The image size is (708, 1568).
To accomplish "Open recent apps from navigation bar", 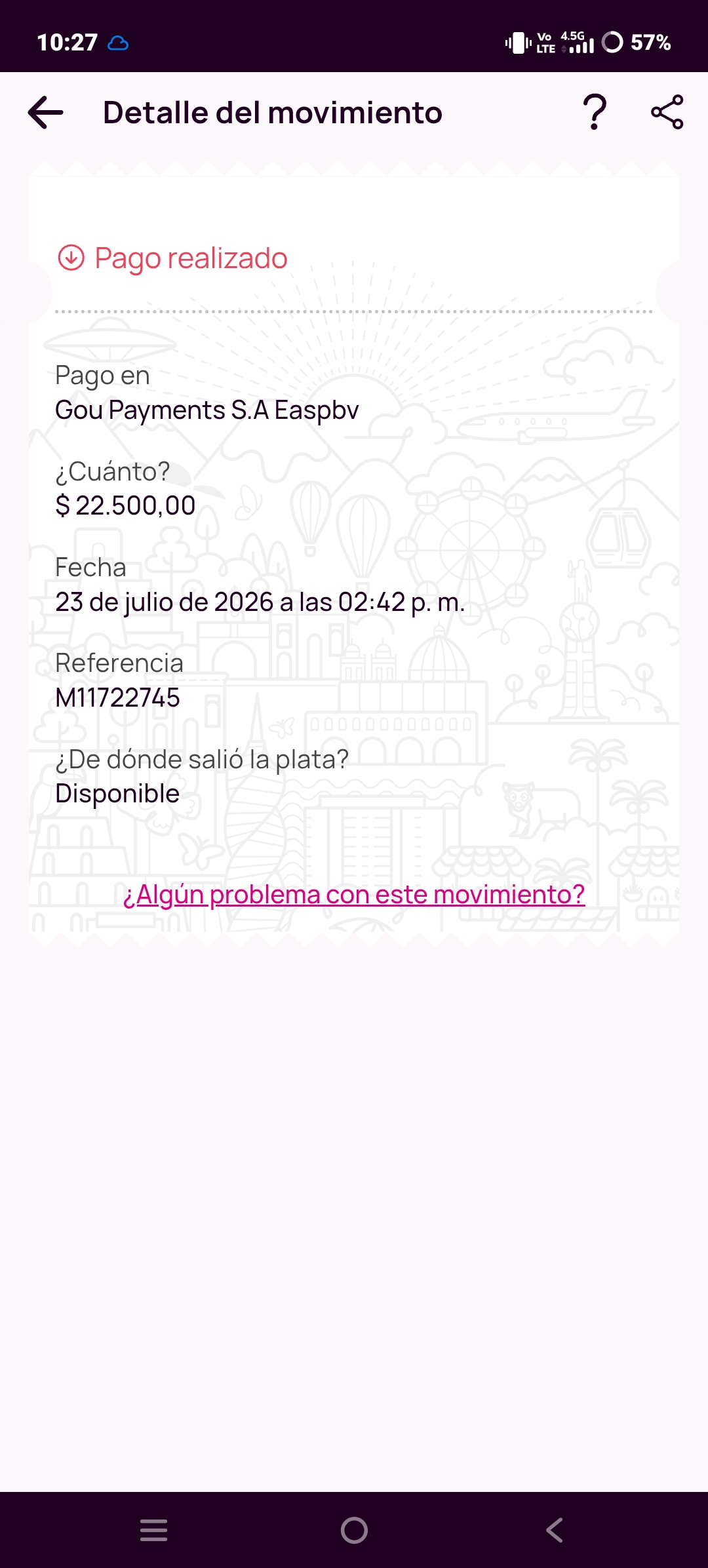I will [x=154, y=1531].
